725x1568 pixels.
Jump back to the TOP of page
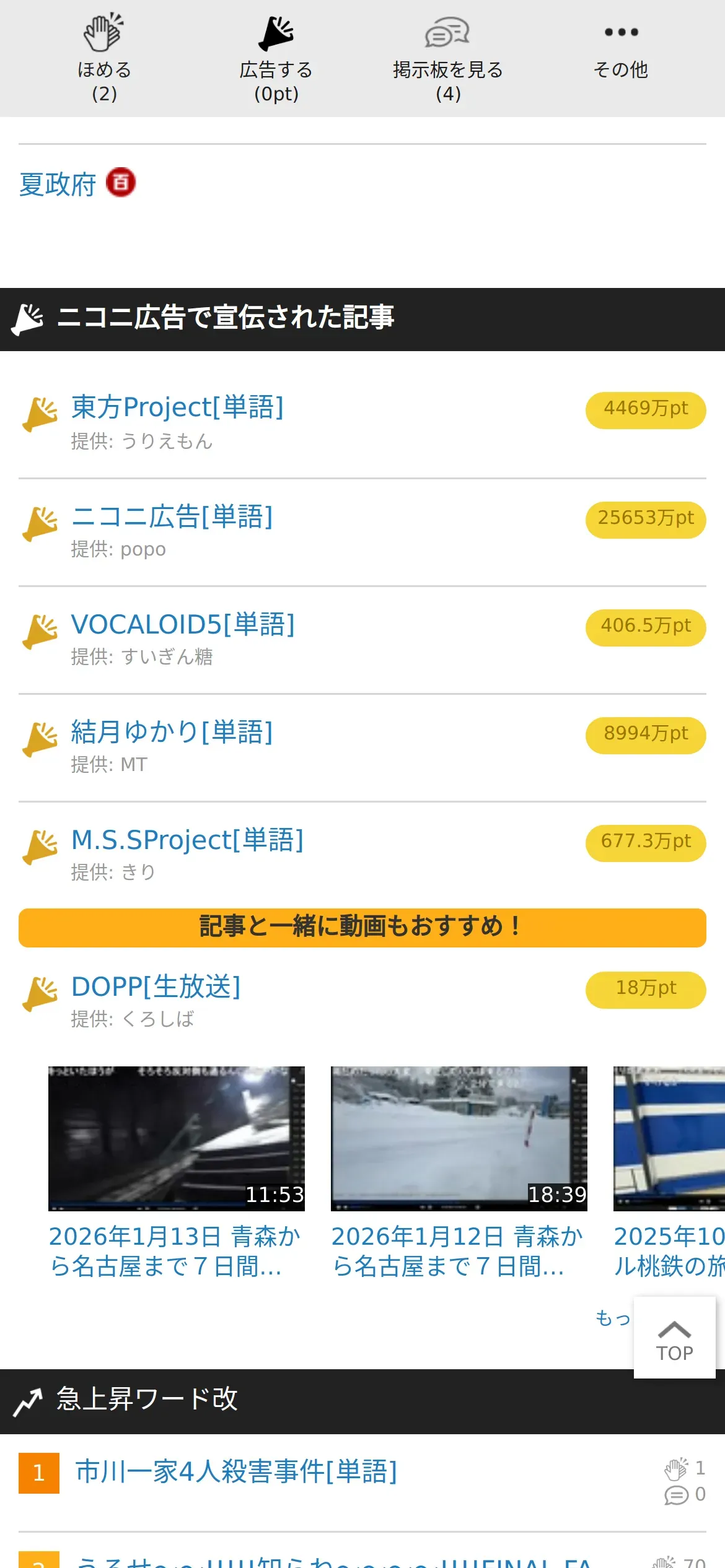click(674, 1338)
